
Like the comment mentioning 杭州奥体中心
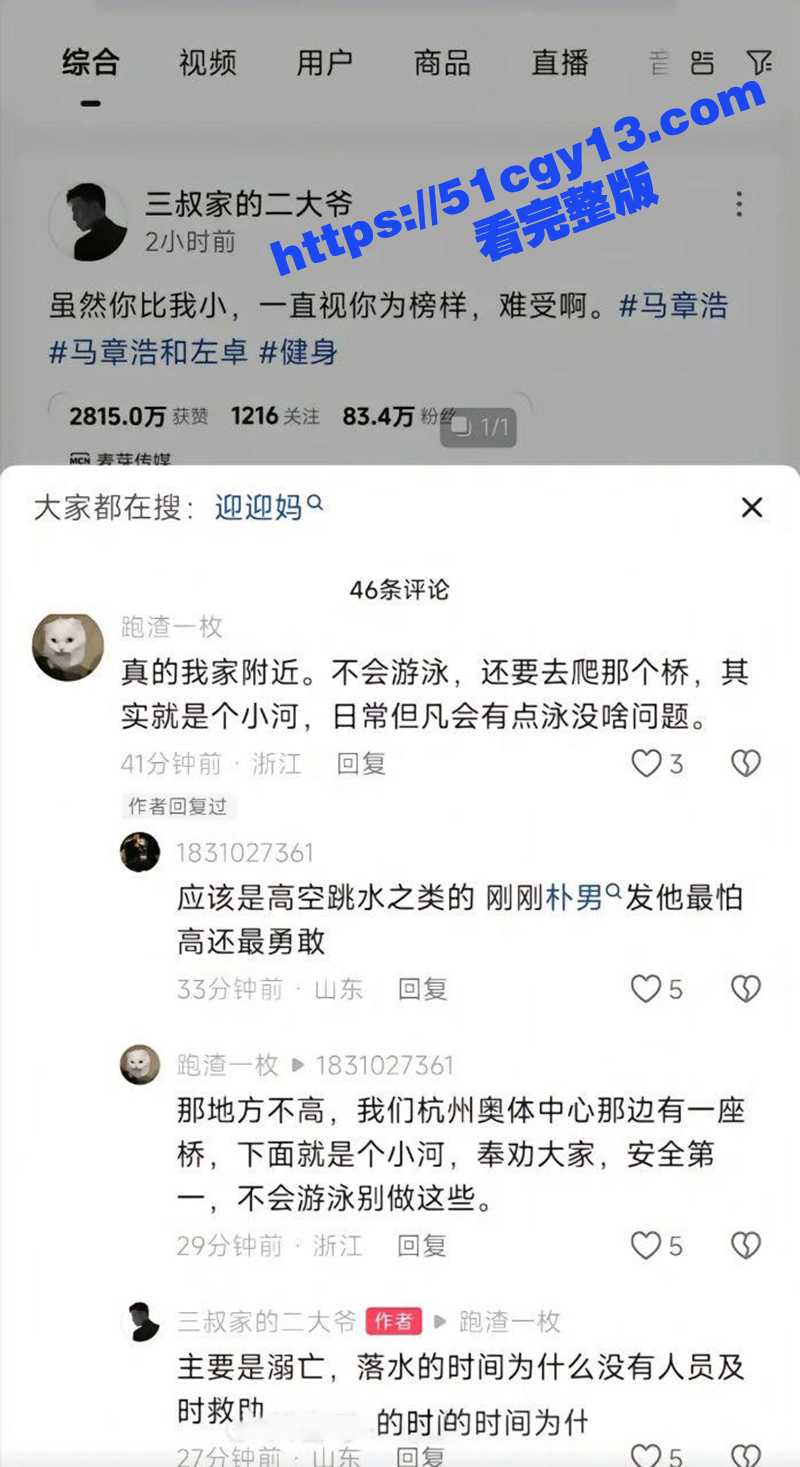pos(647,1245)
